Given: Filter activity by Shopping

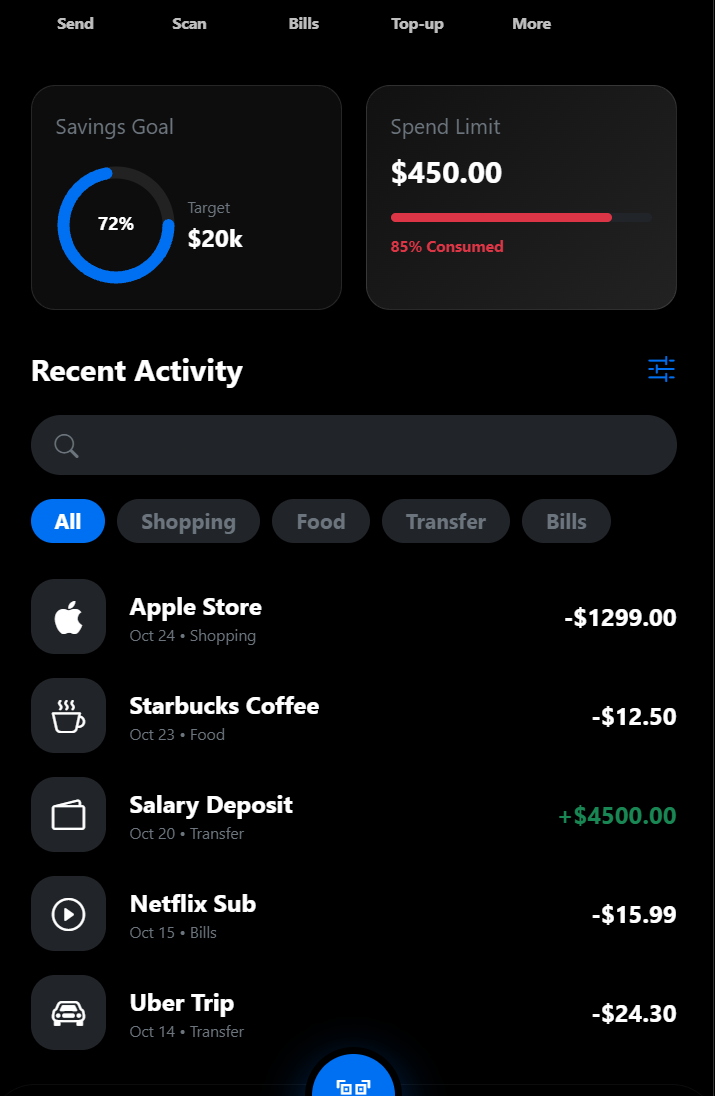Looking at the screenshot, I should tap(188, 521).
